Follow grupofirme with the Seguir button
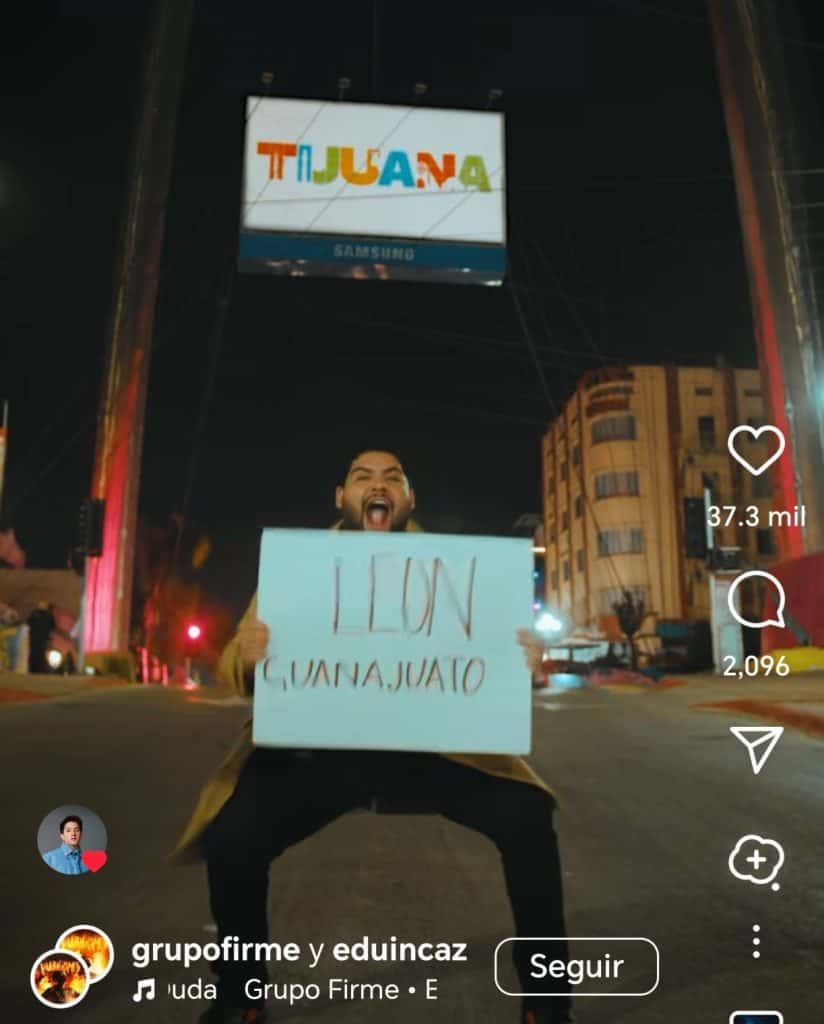Screen dimensions: 824x1024 pyautogui.click(x=576, y=967)
